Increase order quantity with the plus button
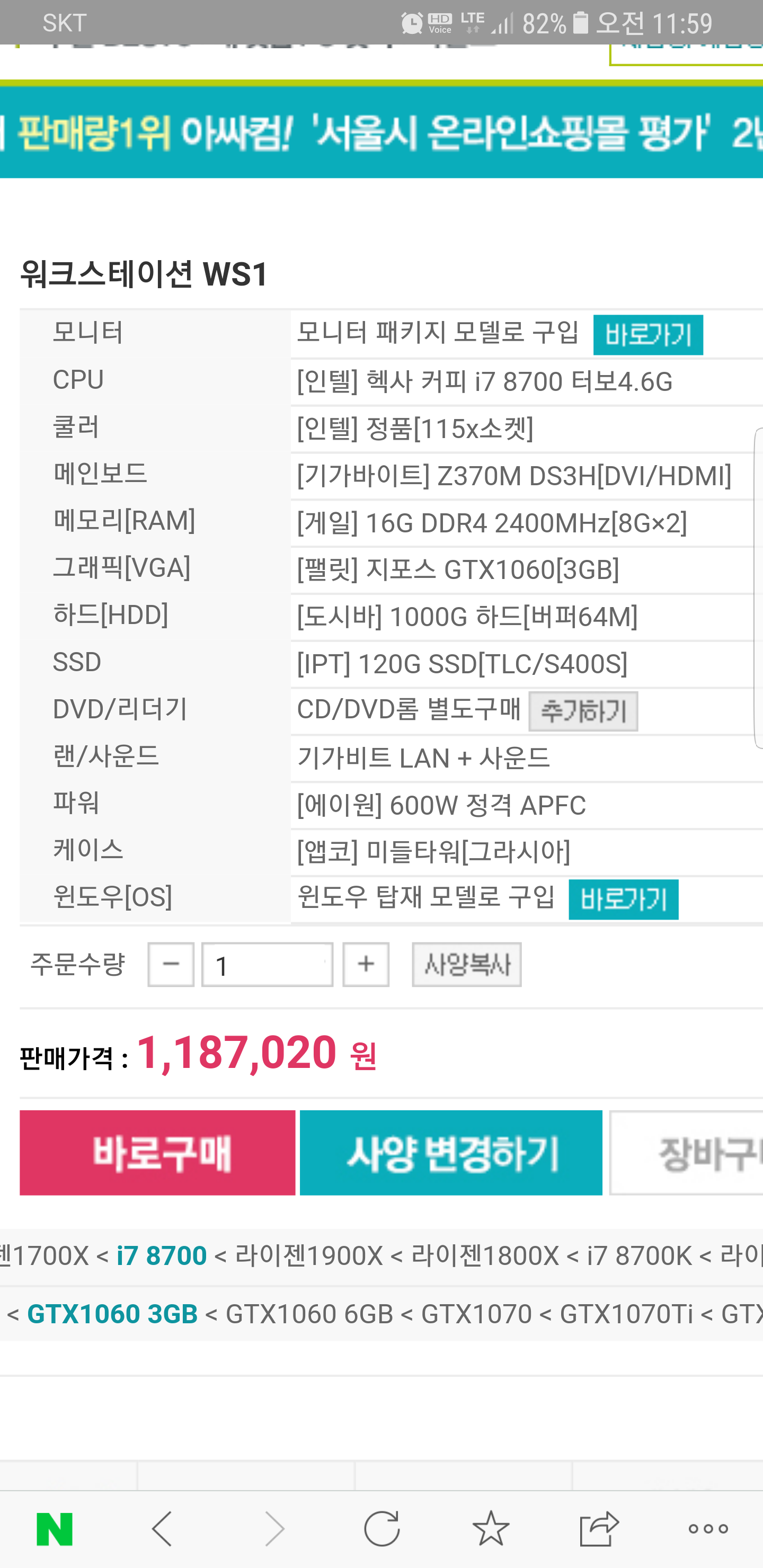Image resolution: width=763 pixels, height=1568 pixels. coord(366,965)
